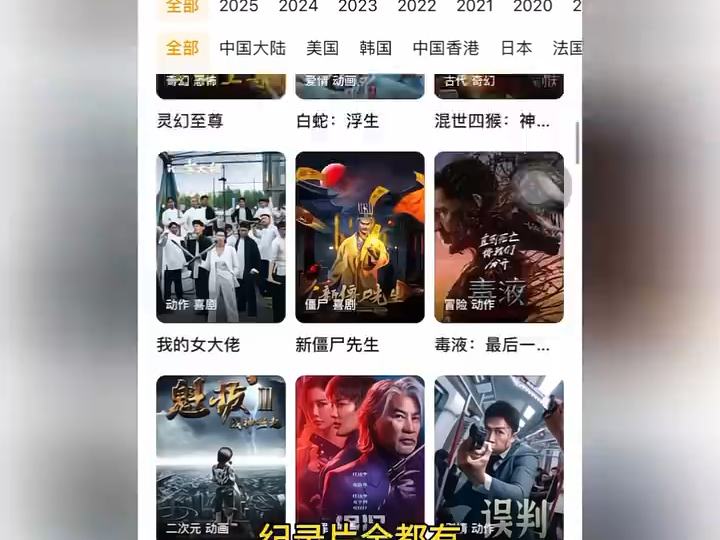The width and height of the screenshot is (720, 540).
Task: Filter by year 2024
Action: [x=298, y=6]
